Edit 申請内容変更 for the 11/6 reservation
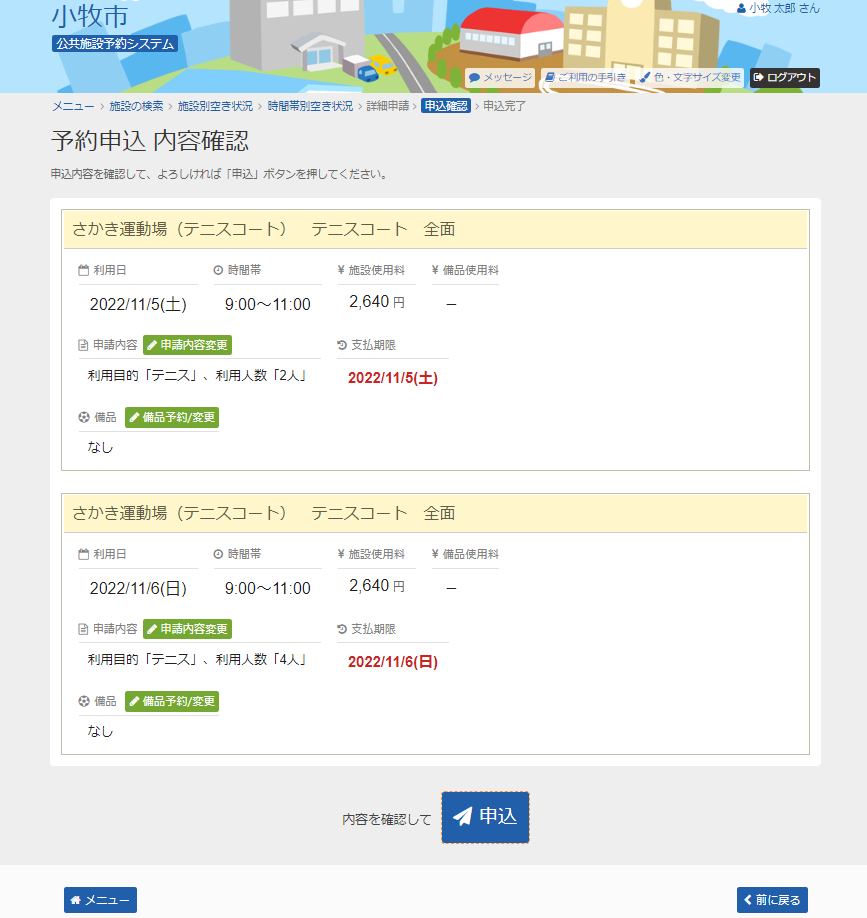 click(187, 629)
